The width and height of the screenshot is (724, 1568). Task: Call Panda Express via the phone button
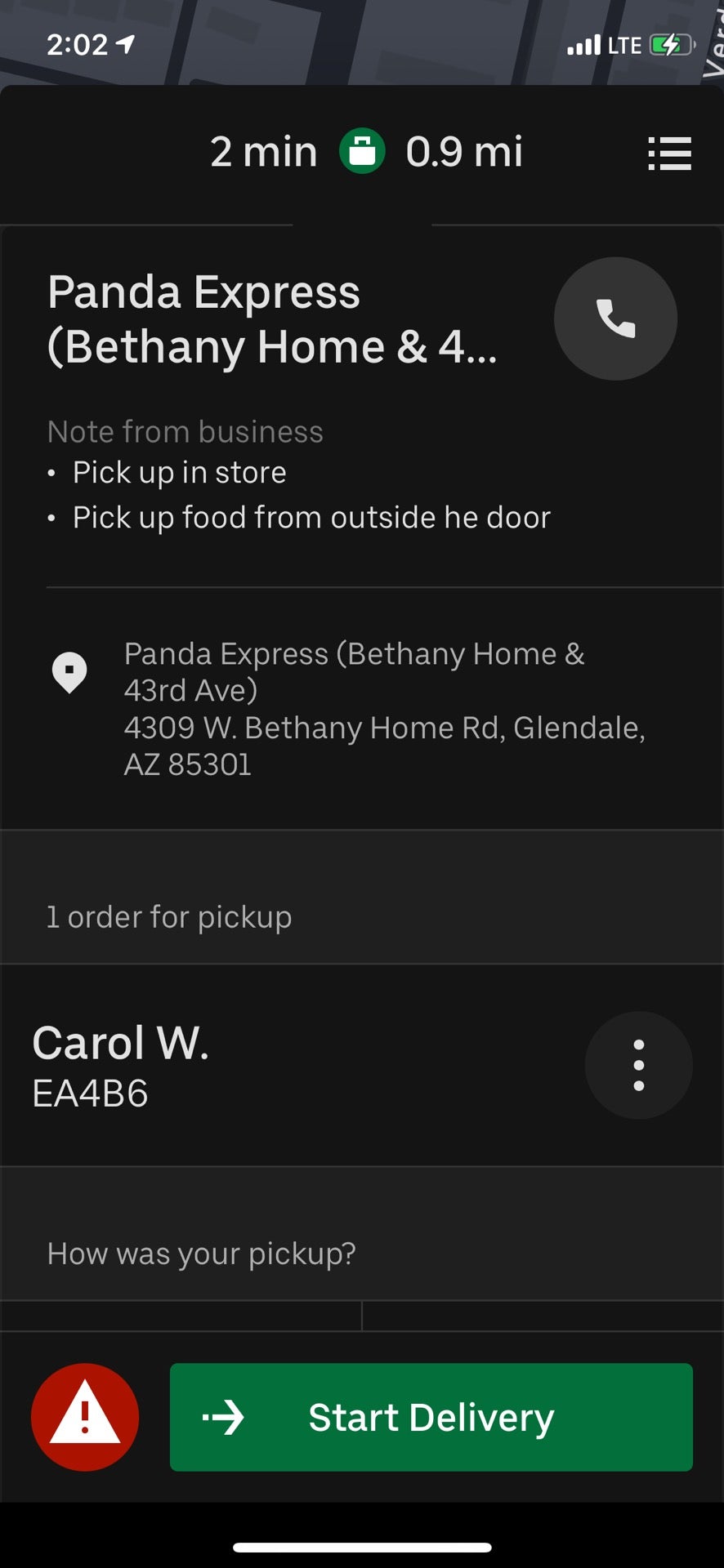click(615, 318)
